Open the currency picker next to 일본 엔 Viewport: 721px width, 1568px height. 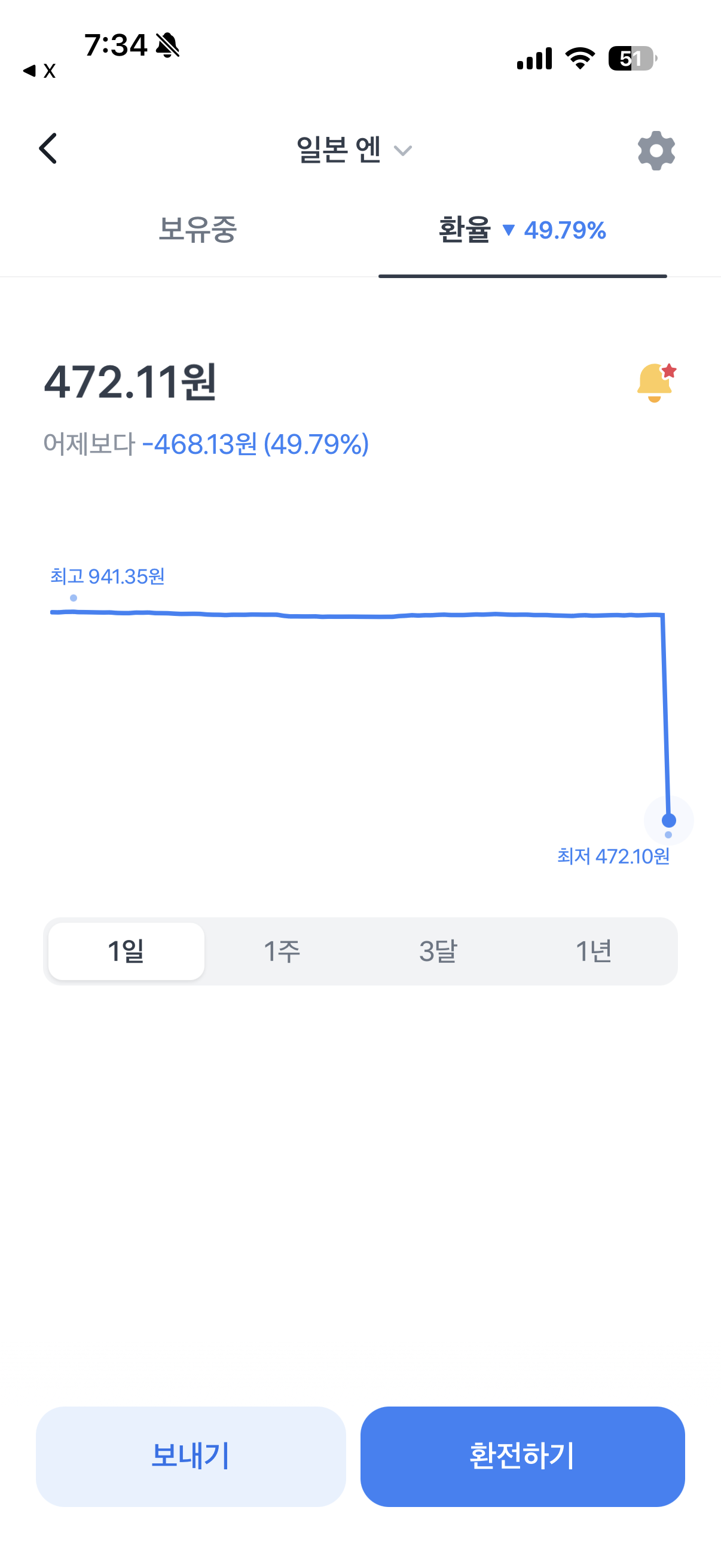[403, 150]
